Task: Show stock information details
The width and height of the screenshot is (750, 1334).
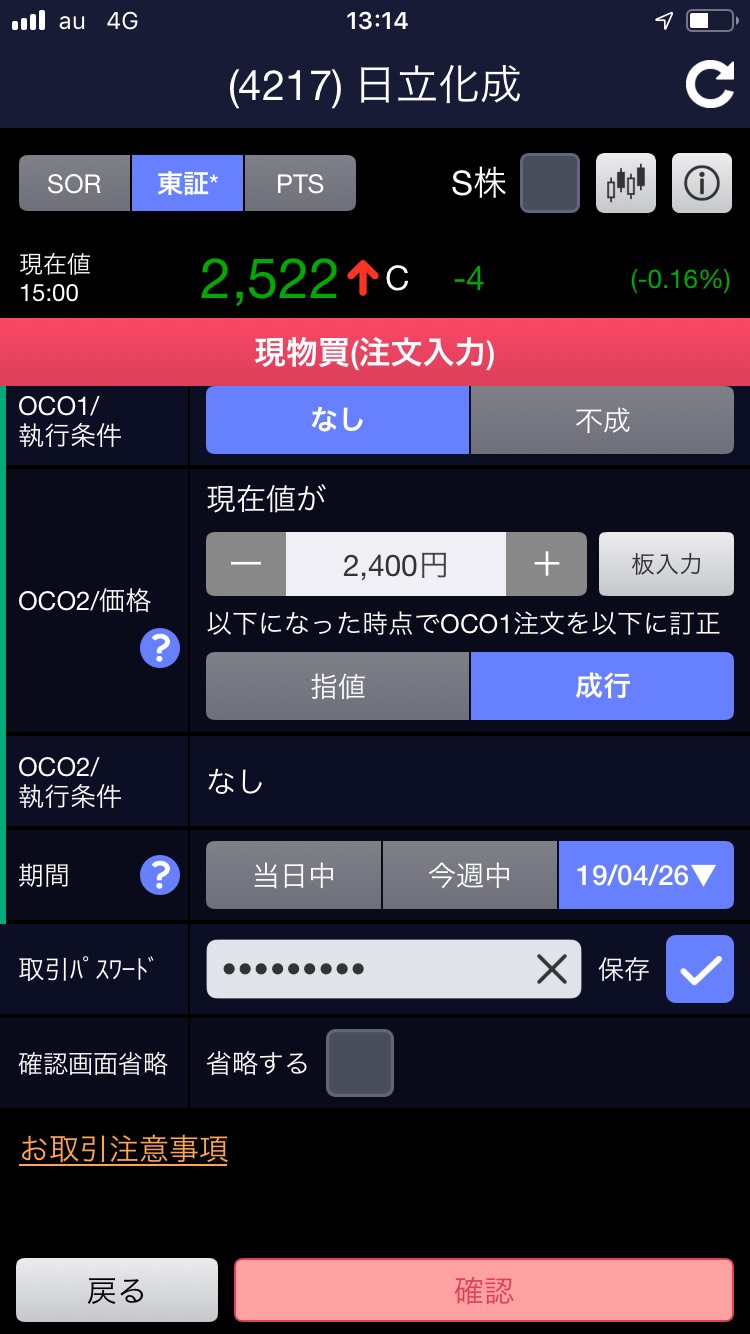Action: [x=702, y=183]
